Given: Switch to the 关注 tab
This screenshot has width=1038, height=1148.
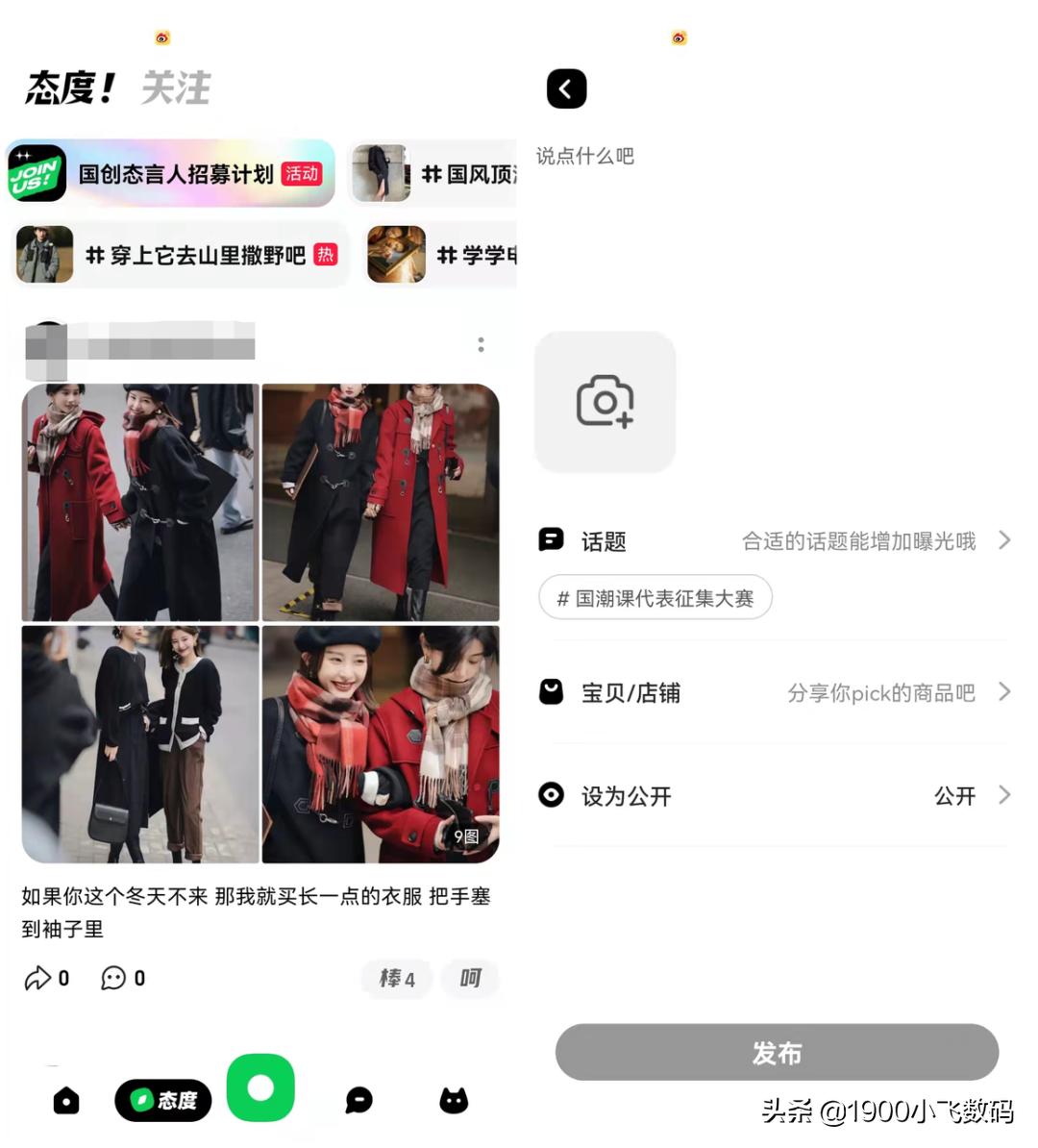Looking at the screenshot, I should (174, 88).
